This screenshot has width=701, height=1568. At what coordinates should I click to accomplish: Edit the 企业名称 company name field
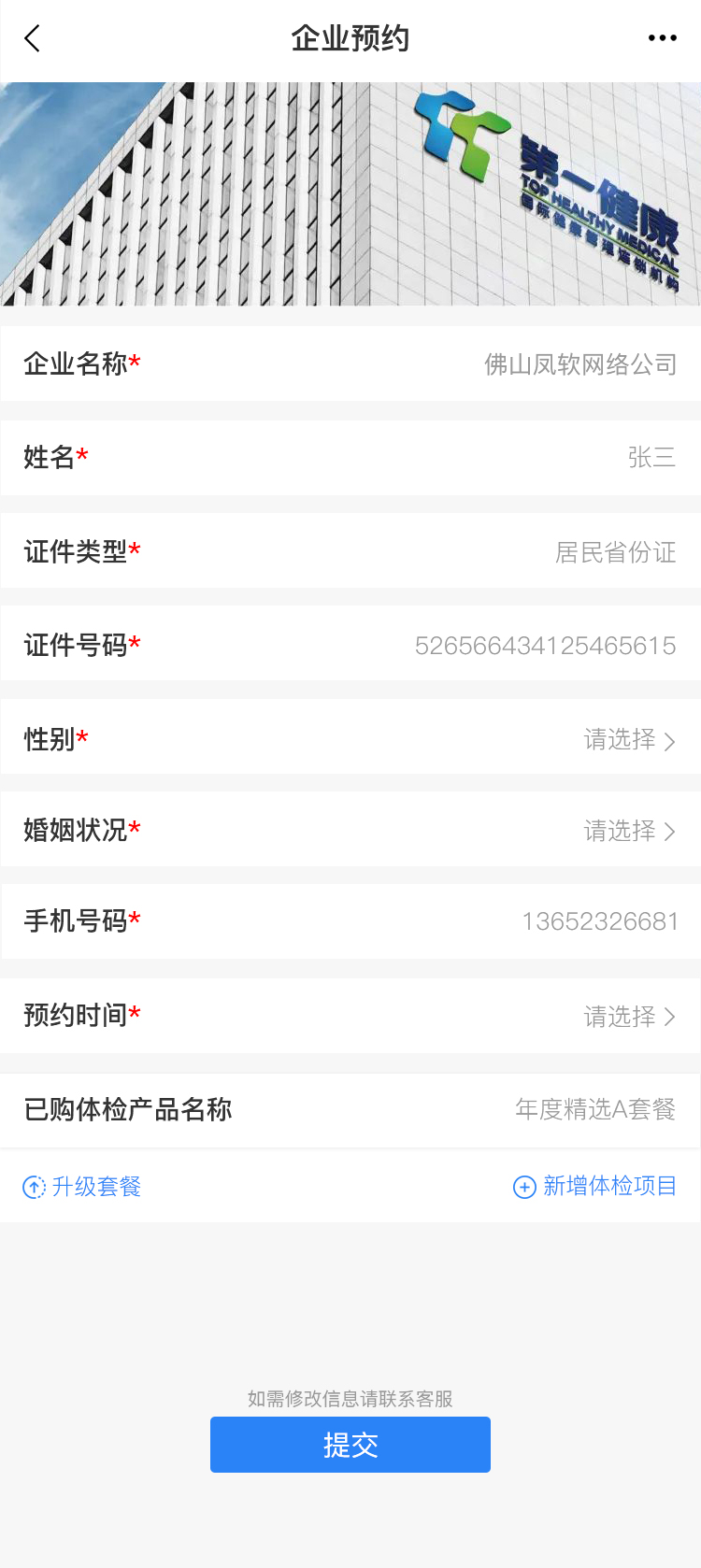coord(579,364)
